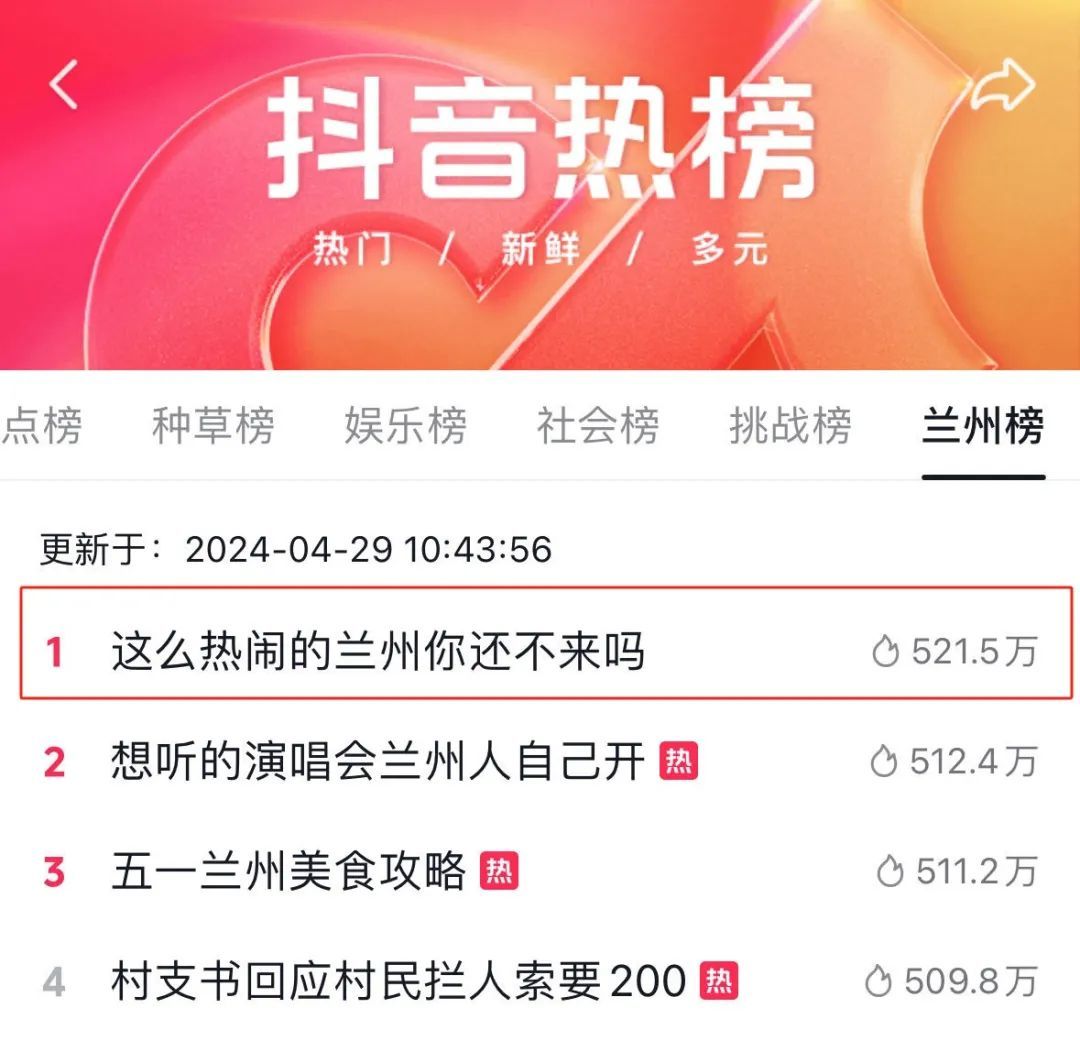The height and width of the screenshot is (1041, 1080).
Task: Go back using the top-left arrow
Action: (x=64, y=84)
